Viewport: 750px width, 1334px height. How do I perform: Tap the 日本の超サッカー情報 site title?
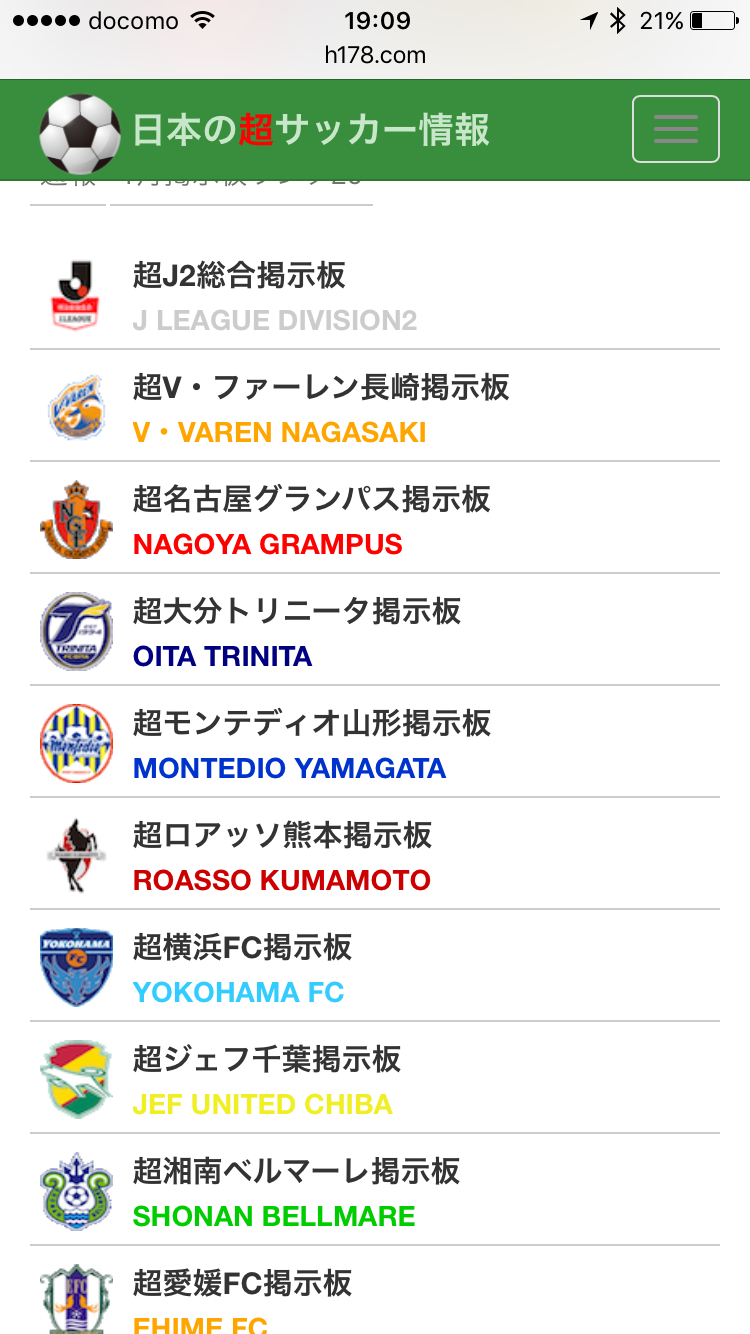(x=310, y=131)
